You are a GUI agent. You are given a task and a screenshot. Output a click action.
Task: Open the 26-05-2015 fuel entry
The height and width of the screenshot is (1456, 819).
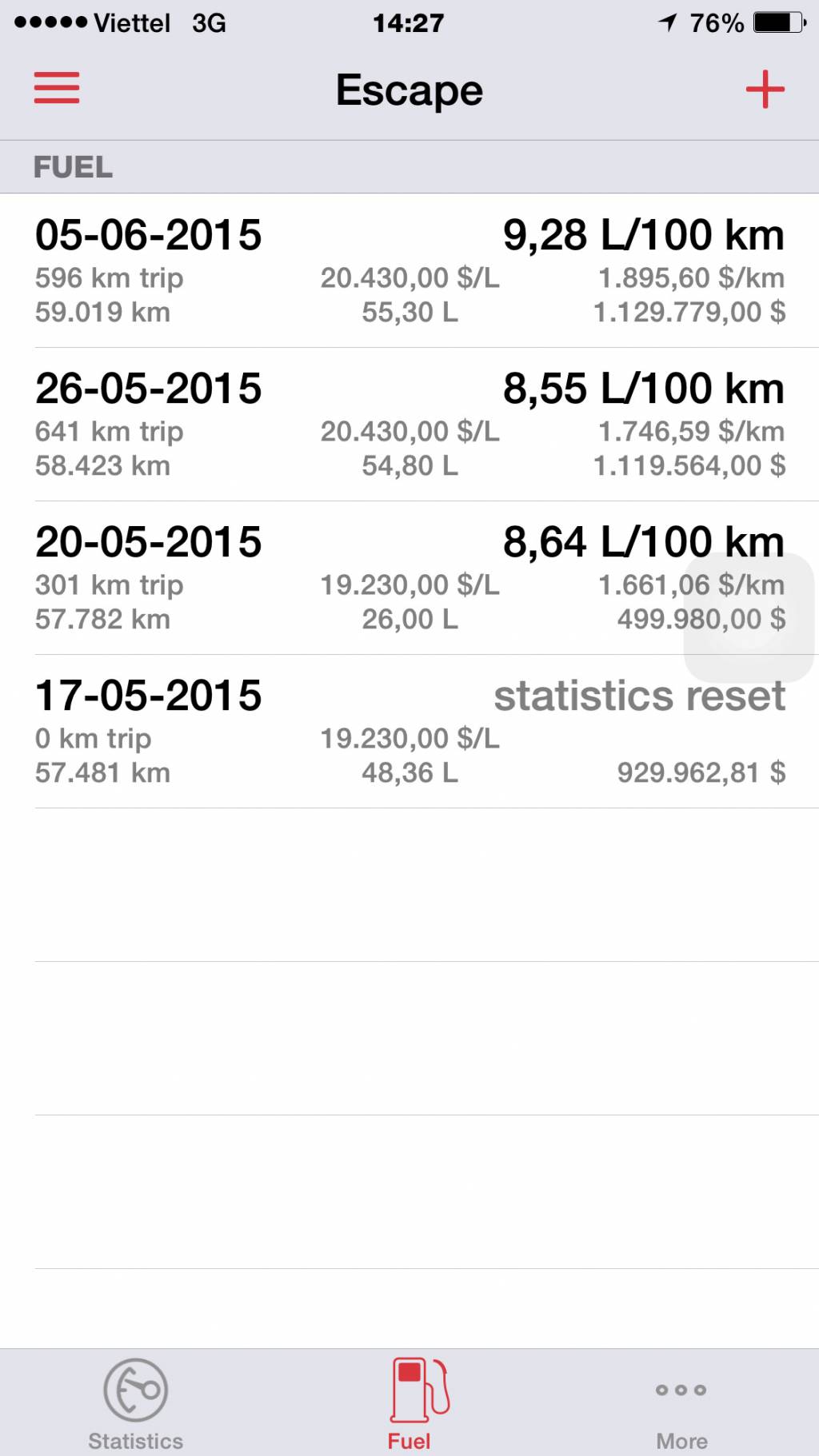409,425
